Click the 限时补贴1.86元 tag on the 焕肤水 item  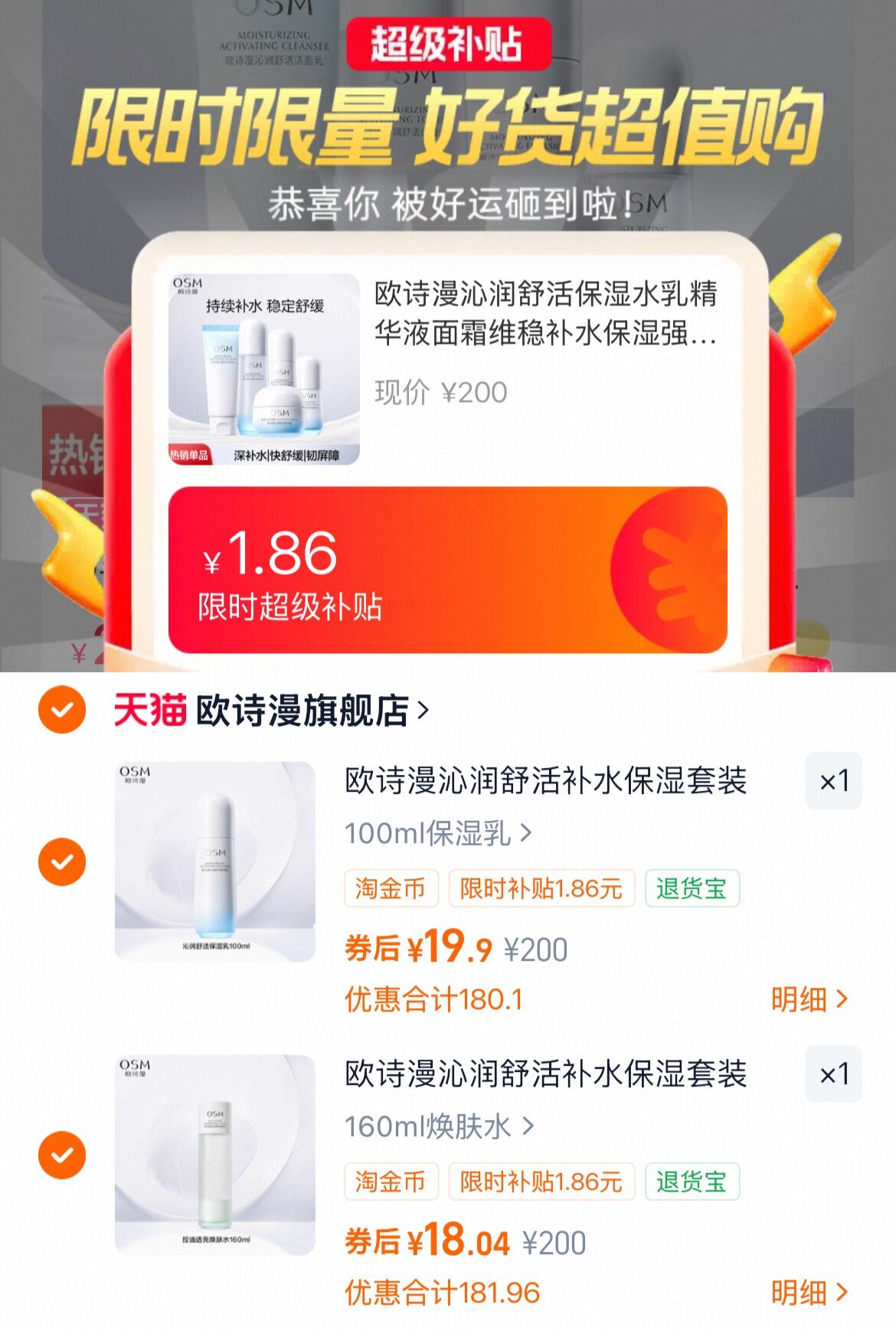point(541,1183)
